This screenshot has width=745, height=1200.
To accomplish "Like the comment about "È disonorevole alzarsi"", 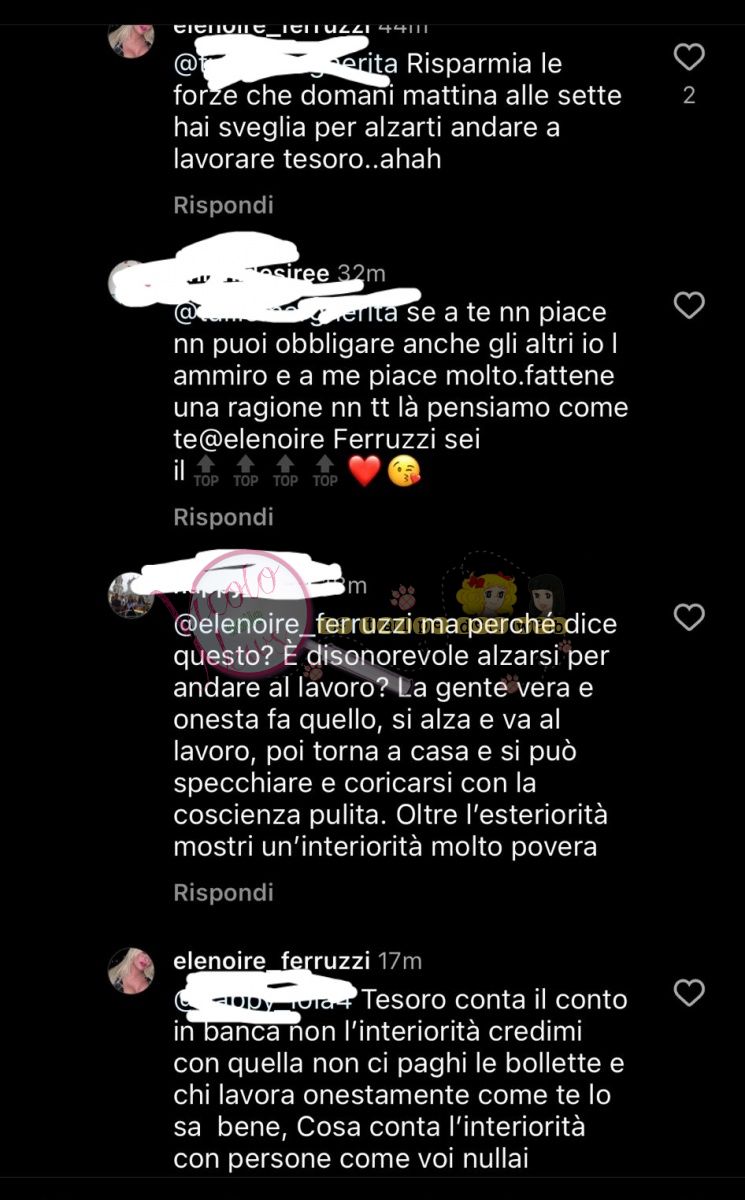I will coord(689,617).
